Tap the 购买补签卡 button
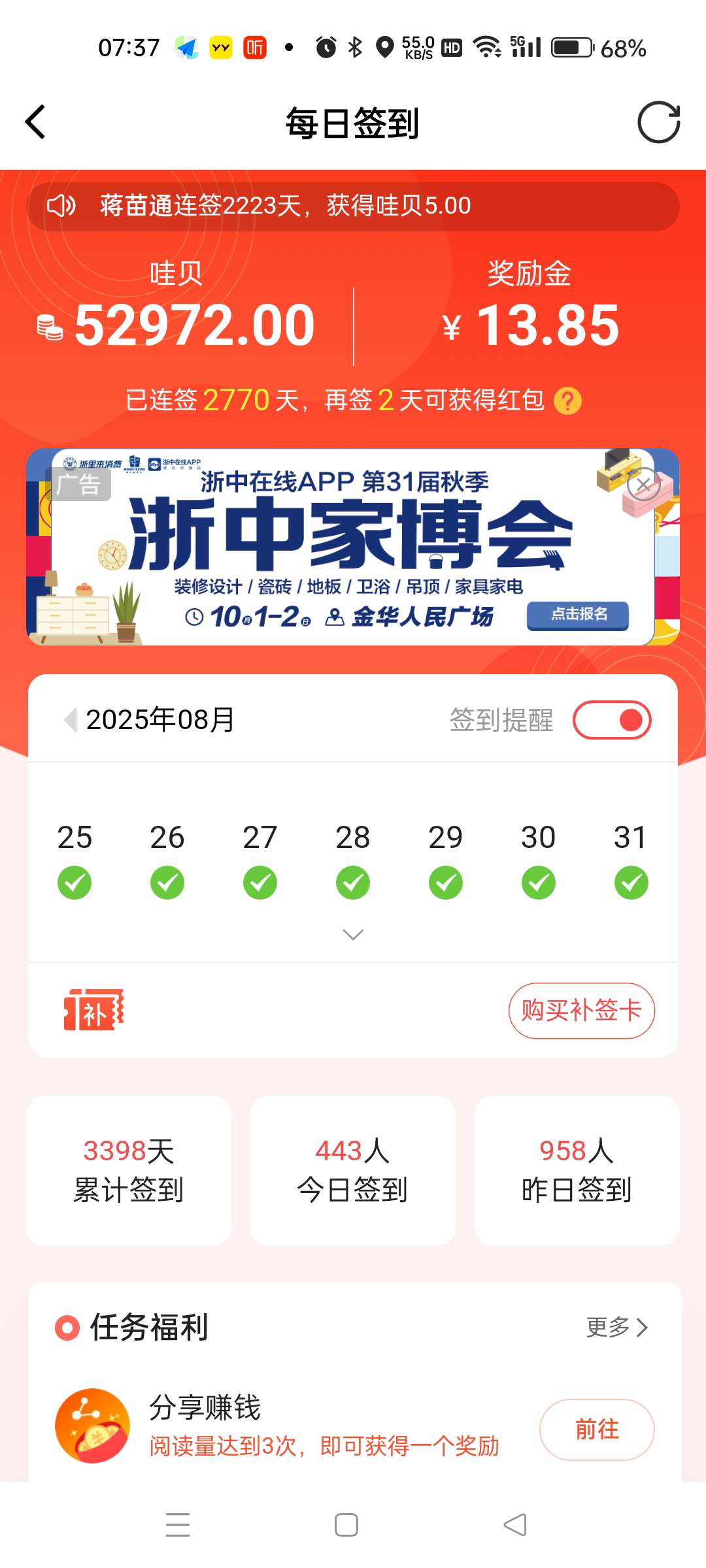 coord(581,1011)
